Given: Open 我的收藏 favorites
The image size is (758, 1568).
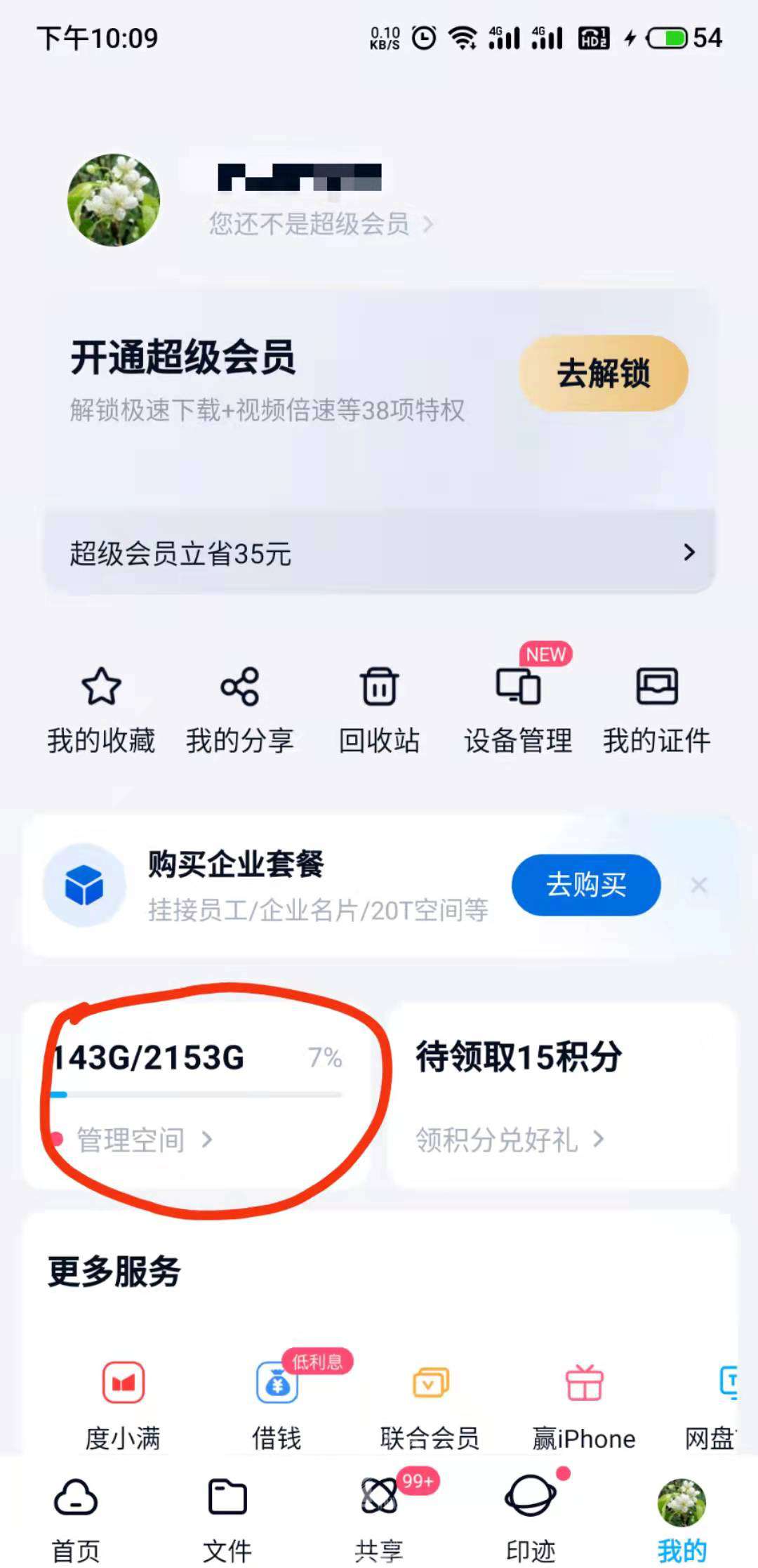Looking at the screenshot, I should (x=101, y=709).
